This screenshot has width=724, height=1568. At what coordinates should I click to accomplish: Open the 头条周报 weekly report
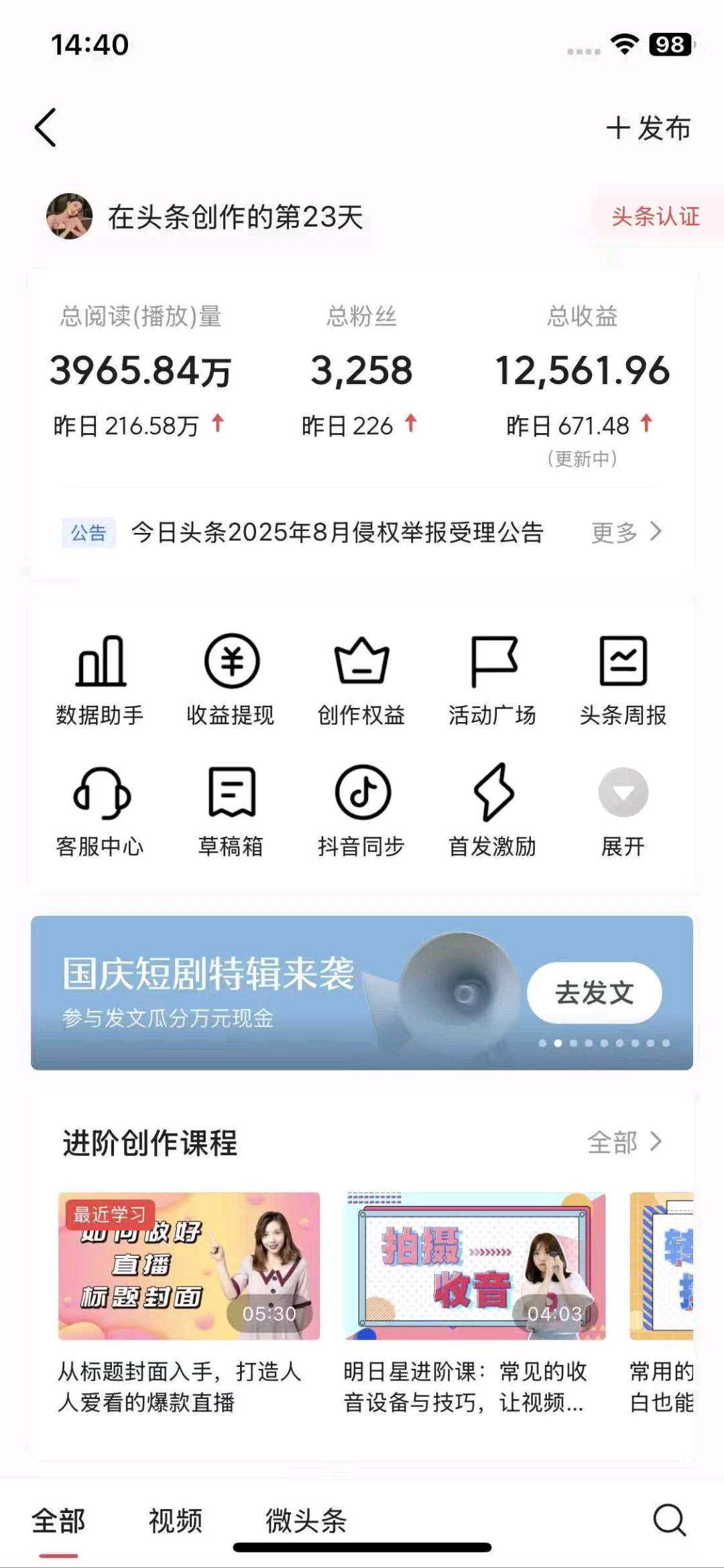tap(623, 677)
